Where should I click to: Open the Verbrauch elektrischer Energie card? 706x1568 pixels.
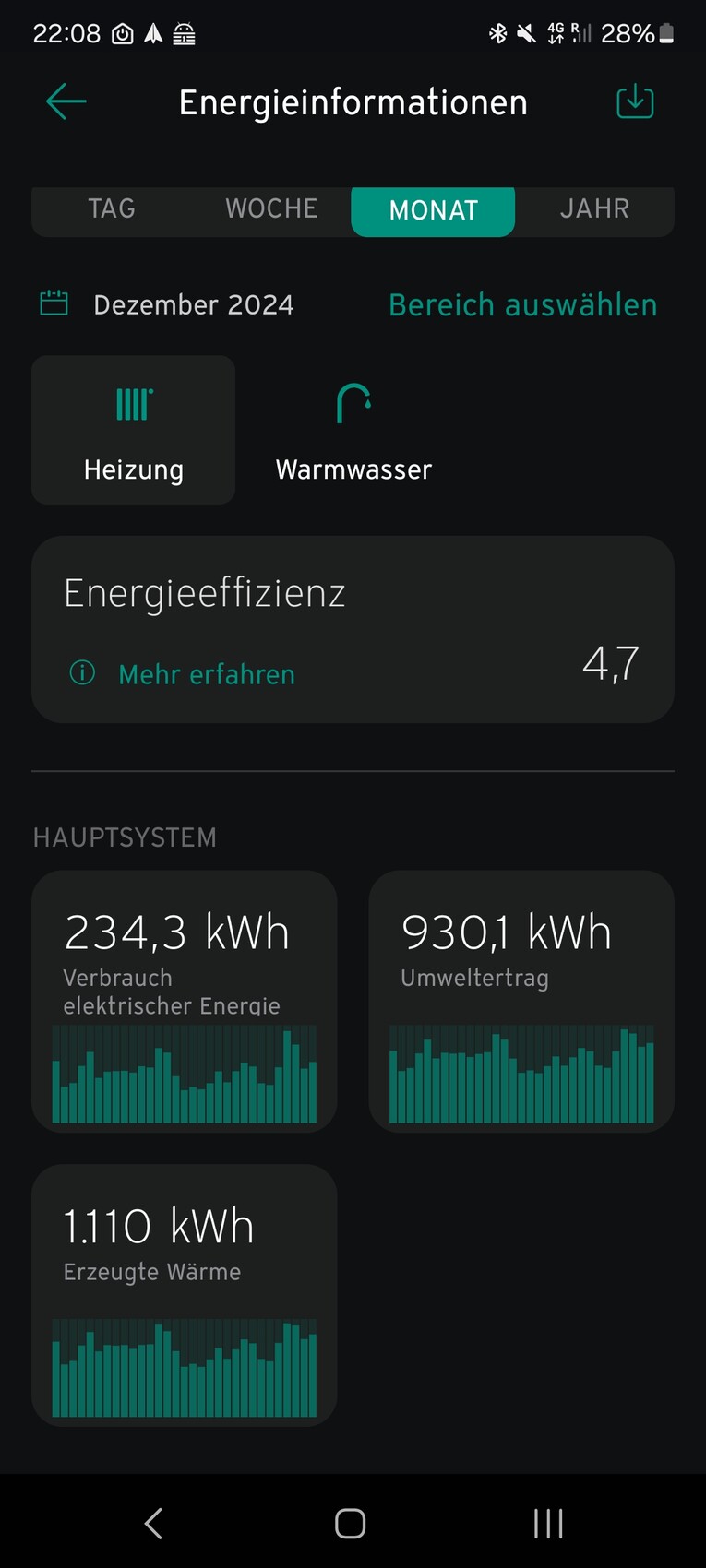coord(185,1001)
